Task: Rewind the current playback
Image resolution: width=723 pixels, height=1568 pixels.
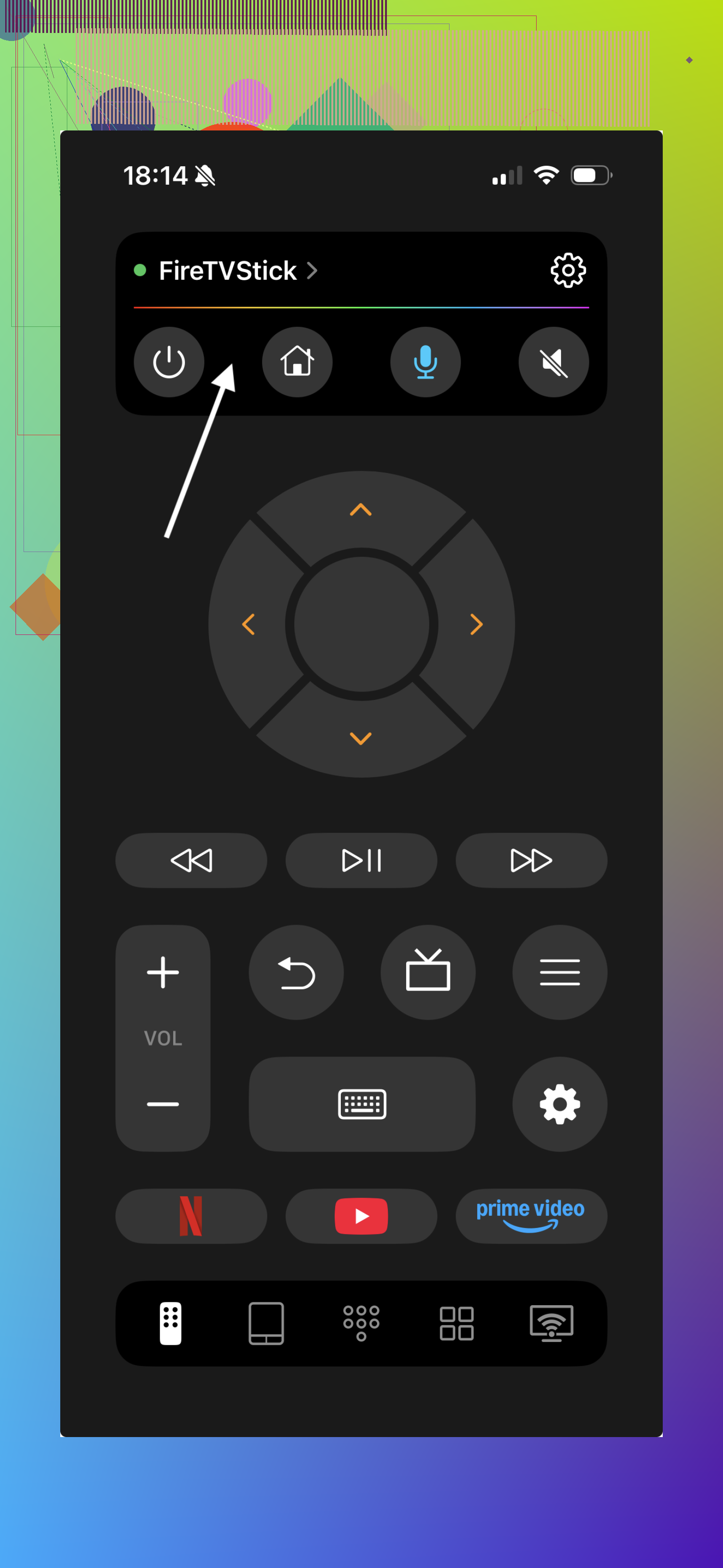Action: [191, 861]
